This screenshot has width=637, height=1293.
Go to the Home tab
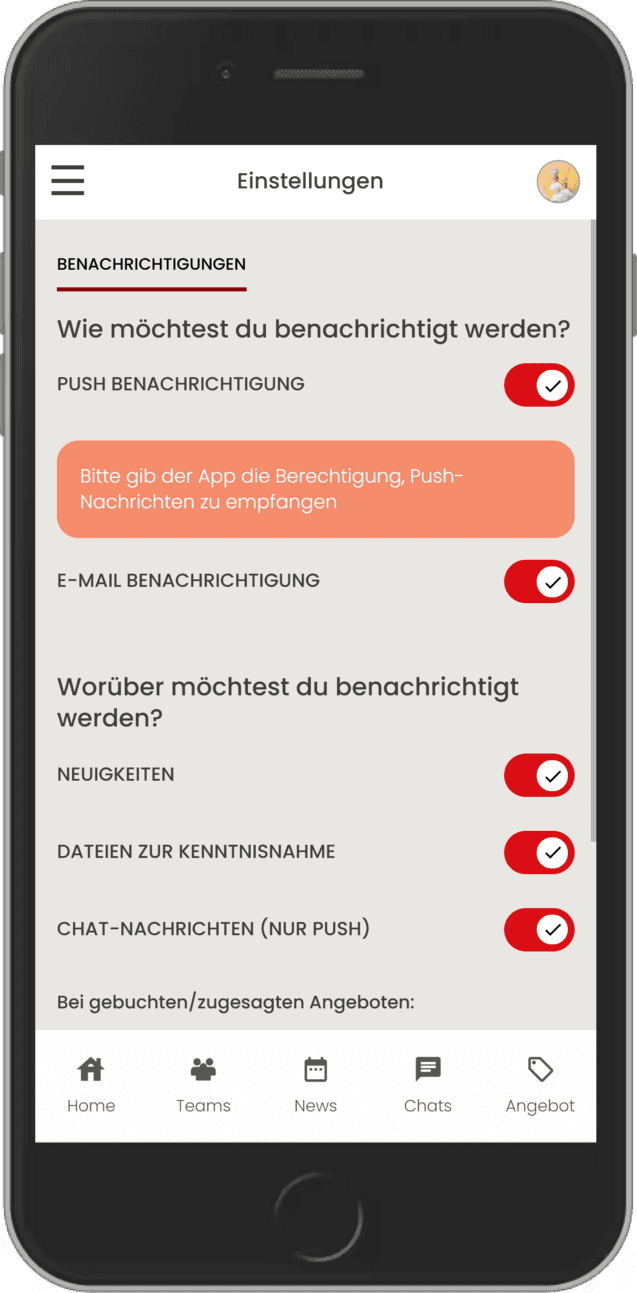(91, 1084)
